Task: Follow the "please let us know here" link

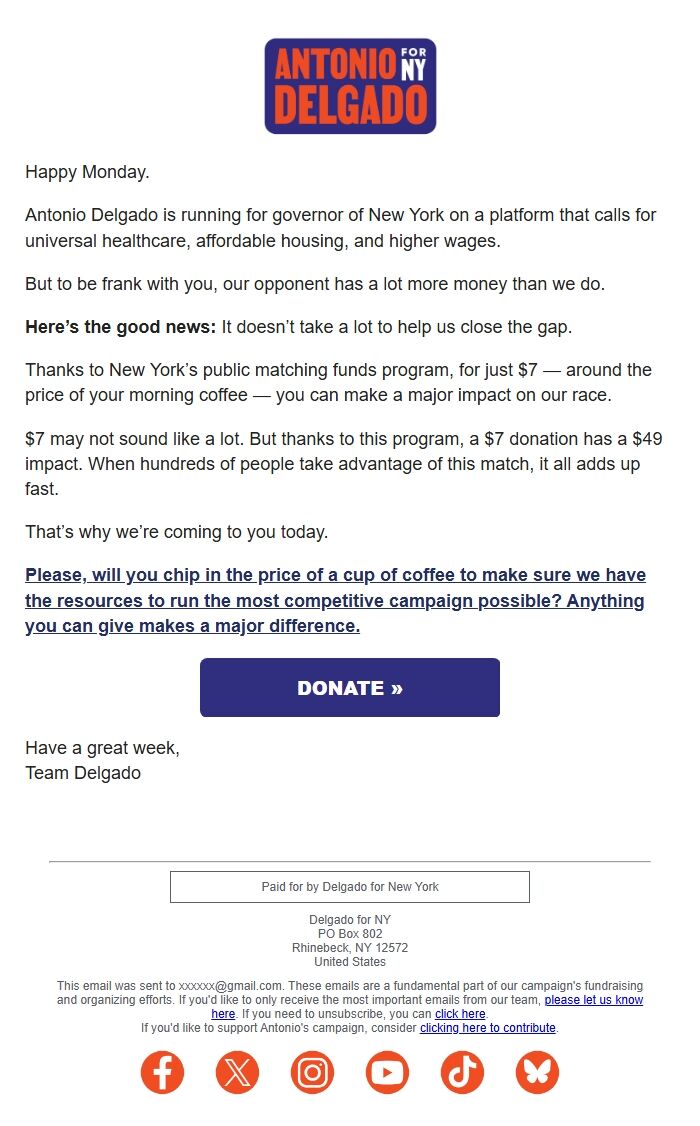Action: [593, 1000]
